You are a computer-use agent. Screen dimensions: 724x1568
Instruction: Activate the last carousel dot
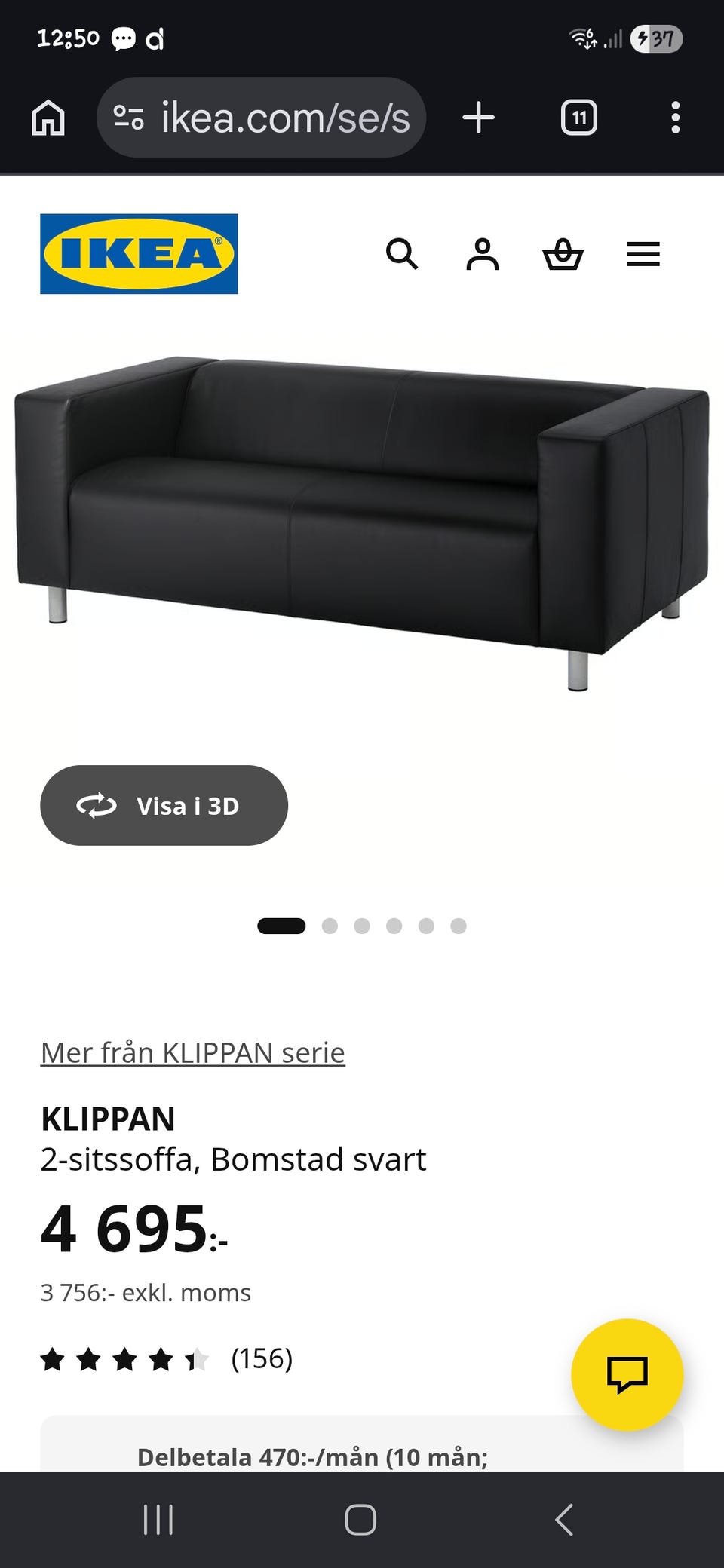458,926
